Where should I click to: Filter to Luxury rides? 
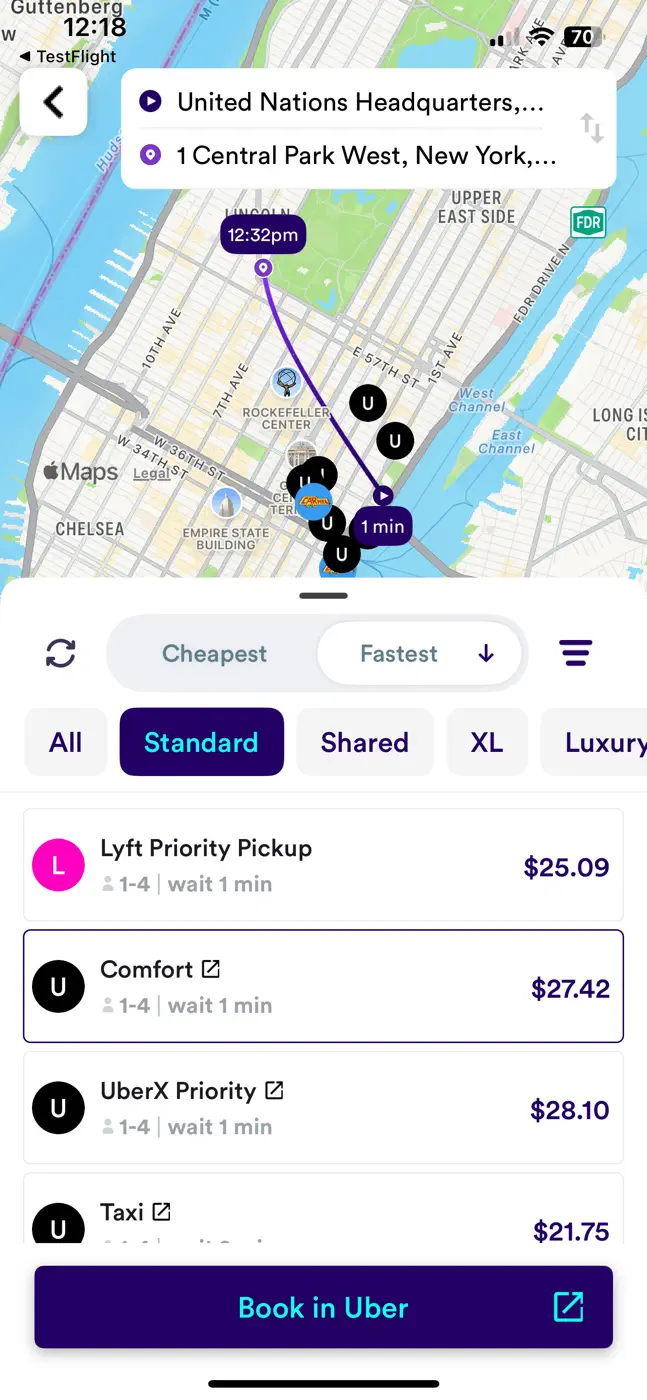pos(596,742)
